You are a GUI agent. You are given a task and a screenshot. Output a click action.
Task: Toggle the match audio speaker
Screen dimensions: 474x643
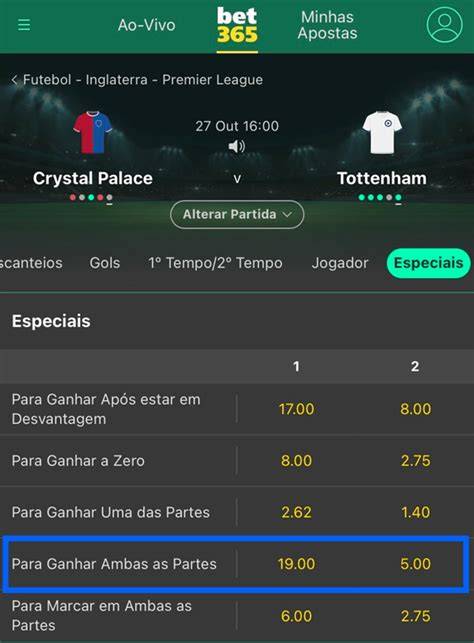tap(237, 146)
